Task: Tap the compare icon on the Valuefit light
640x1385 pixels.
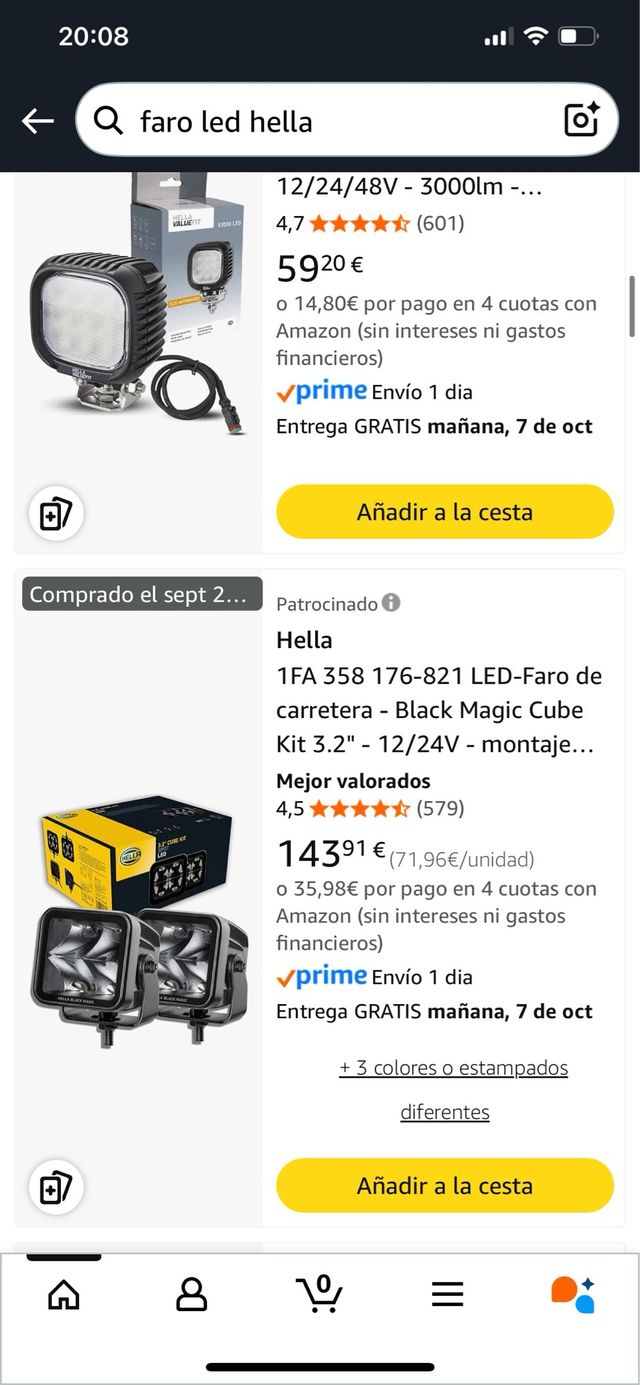Action: (55, 515)
